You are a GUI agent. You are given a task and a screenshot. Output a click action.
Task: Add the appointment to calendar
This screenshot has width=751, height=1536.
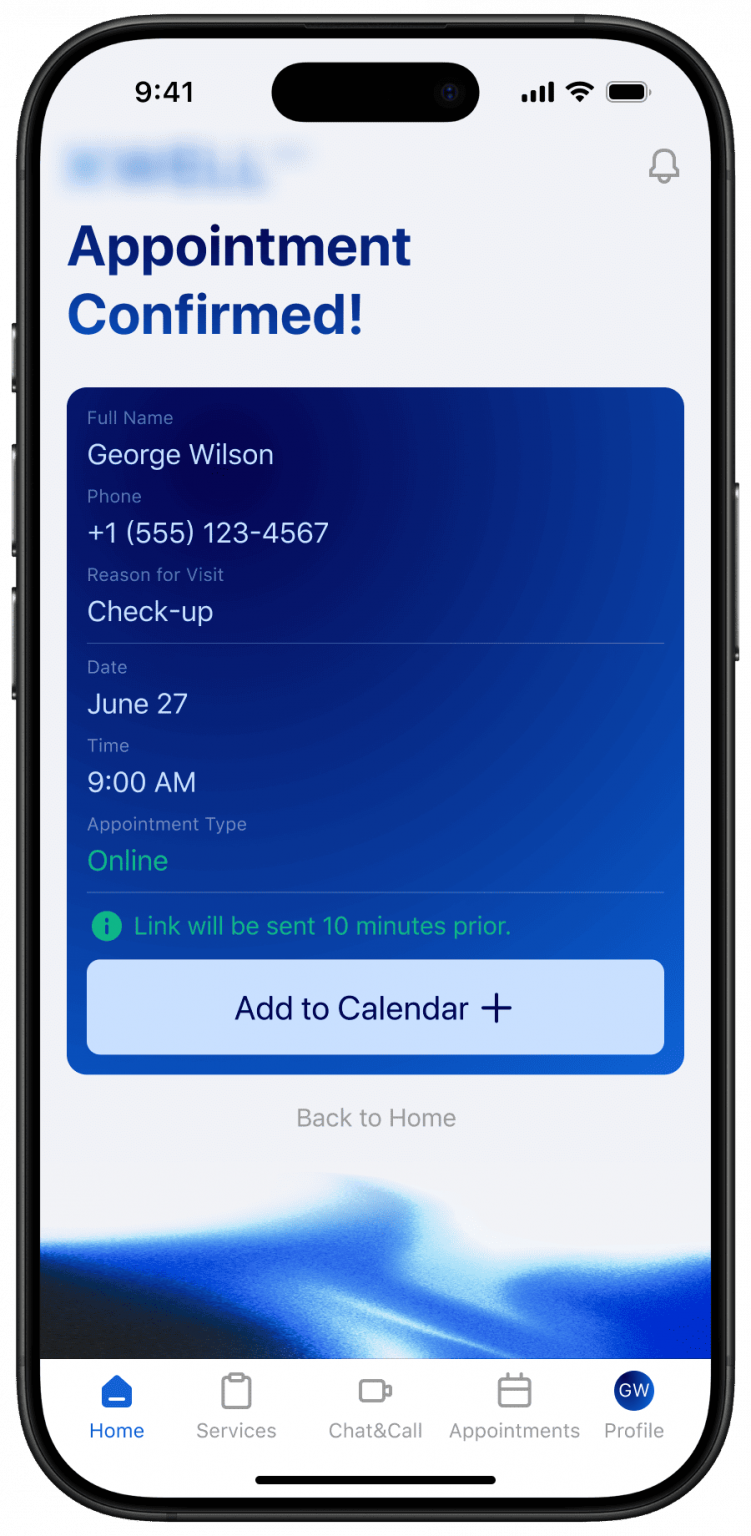click(375, 1007)
